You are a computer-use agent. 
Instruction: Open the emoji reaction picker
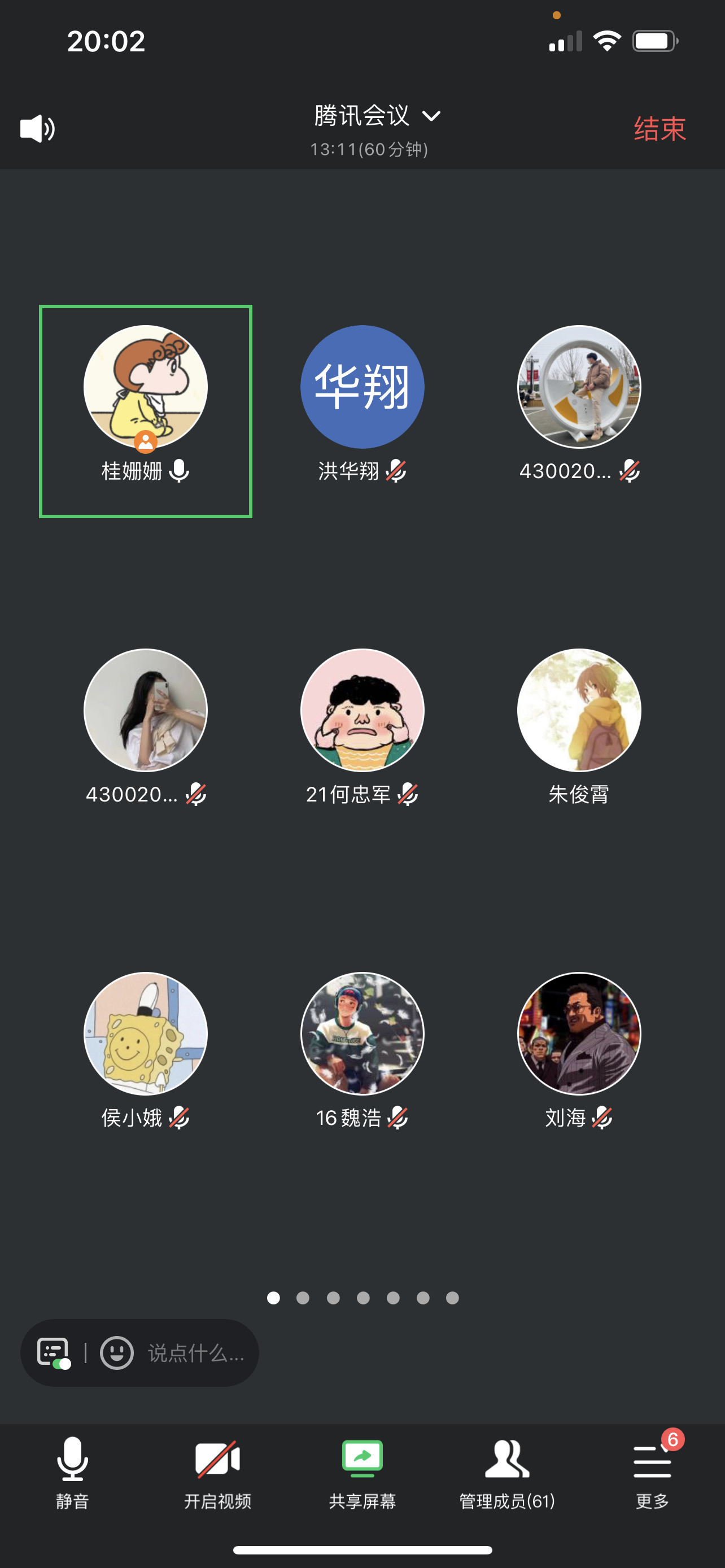(x=116, y=1352)
